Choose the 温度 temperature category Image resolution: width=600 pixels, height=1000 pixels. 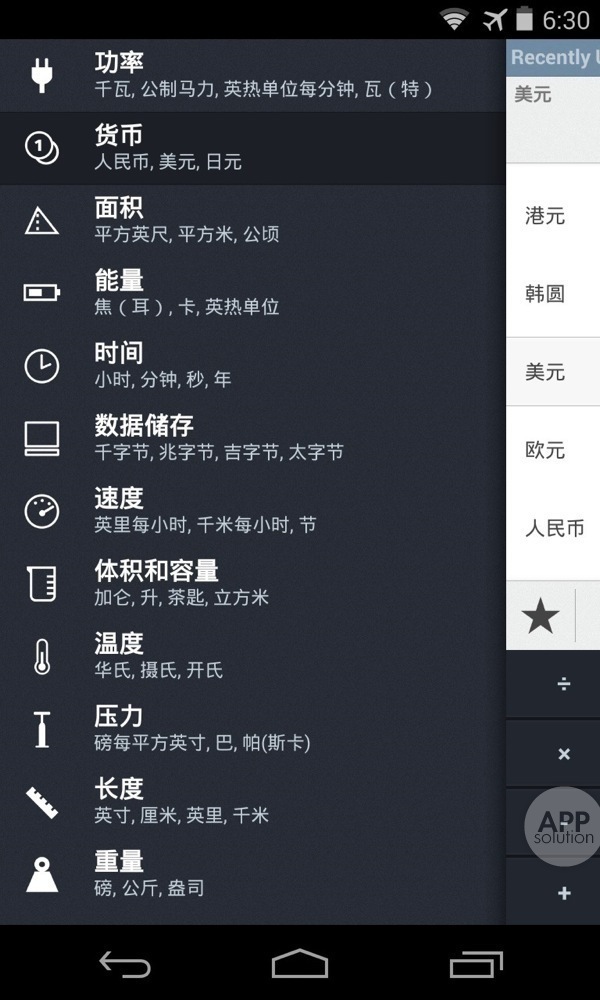(x=250, y=656)
